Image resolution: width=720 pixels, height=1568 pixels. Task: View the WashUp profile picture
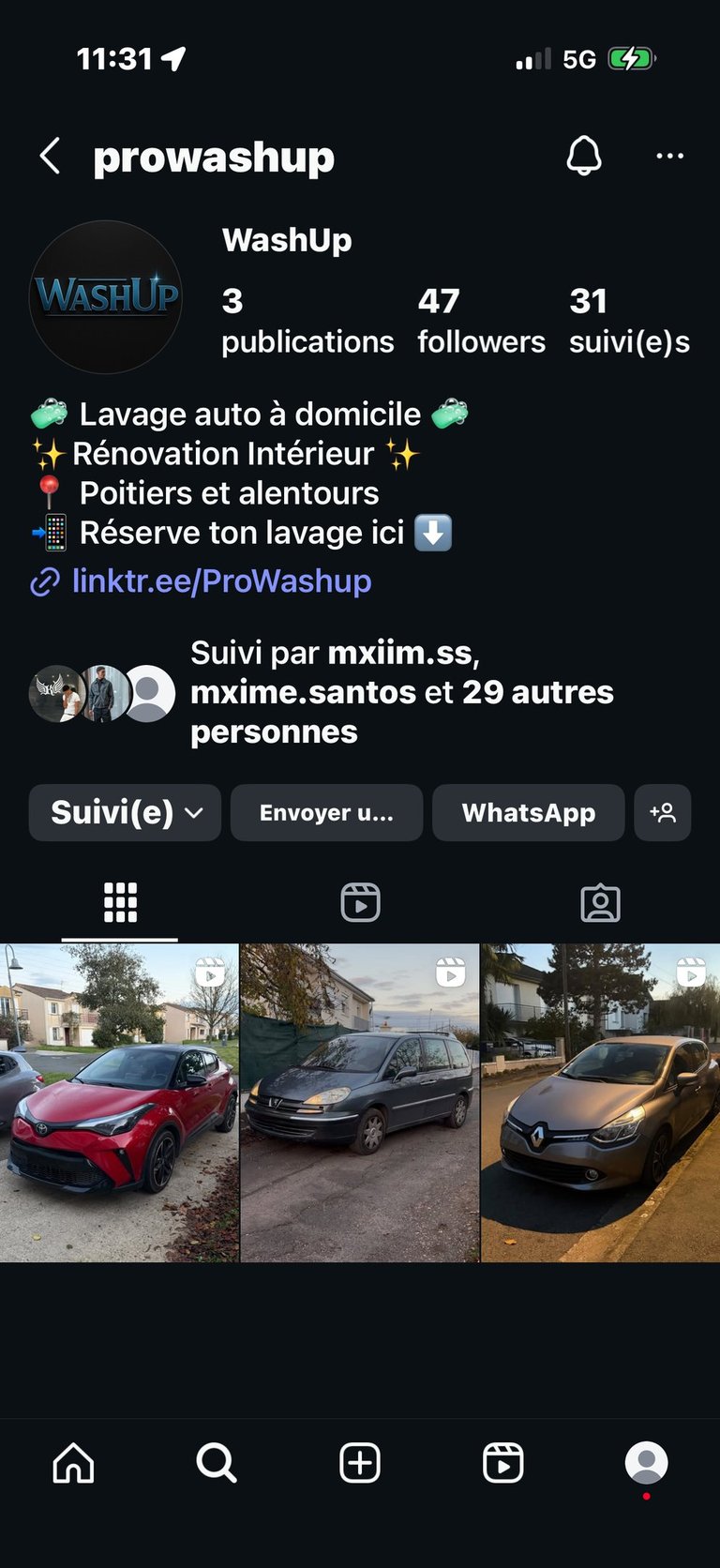click(x=106, y=296)
